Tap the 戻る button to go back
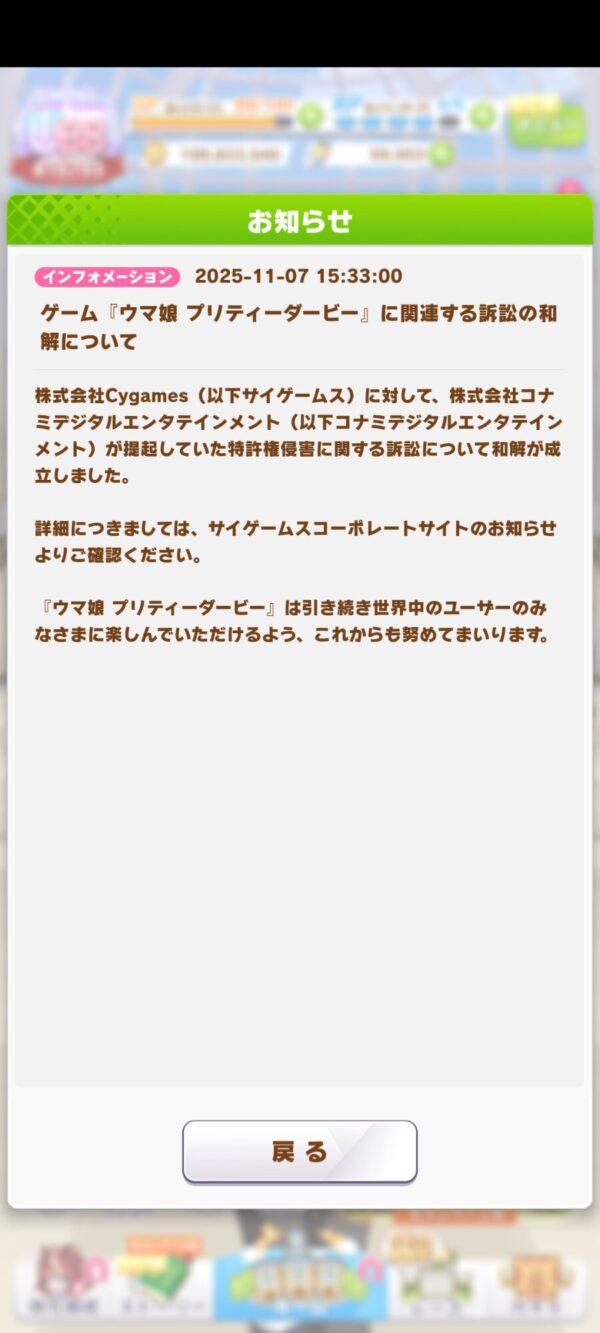The height and width of the screenshot is (1333, 600). tap(299, 1151)
